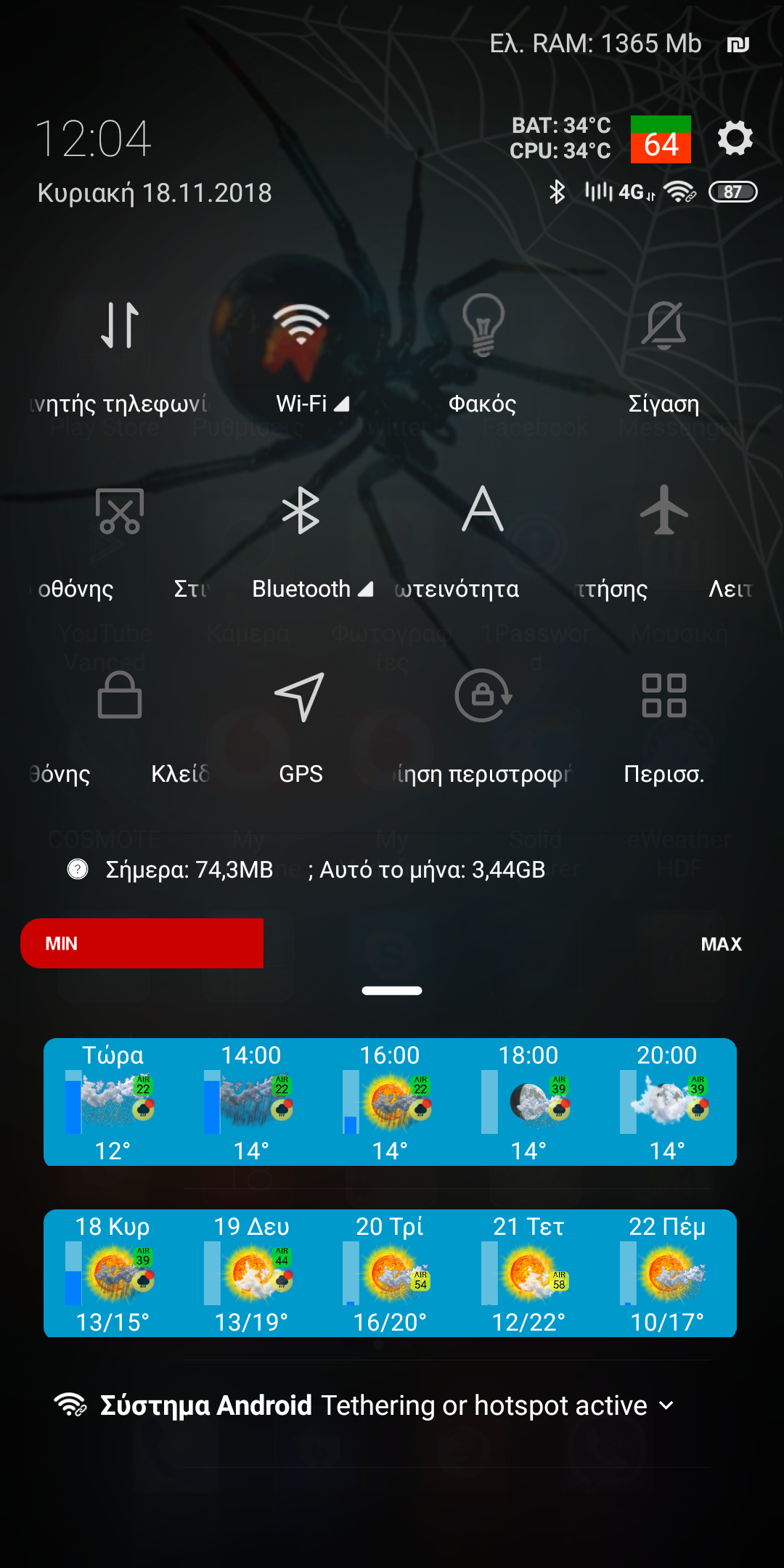Enable silent mode (Σίγαση)
This screenshot has width=784, height=1568.
click(x=663, y=324)
